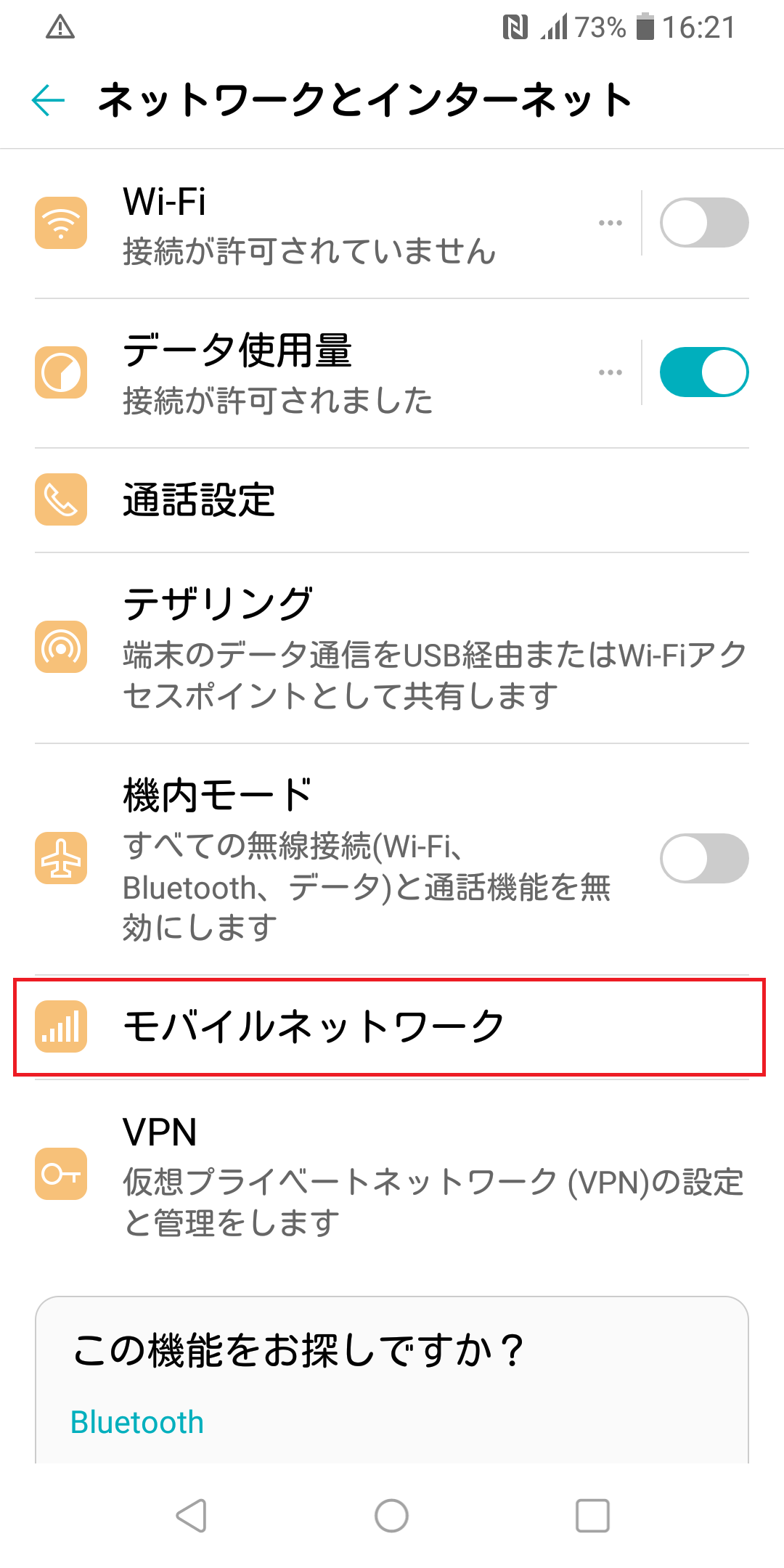This screenshot has width=784, height=1568.
Task: Select the 機内モード airplane icon
Action: tap(61, 859)
